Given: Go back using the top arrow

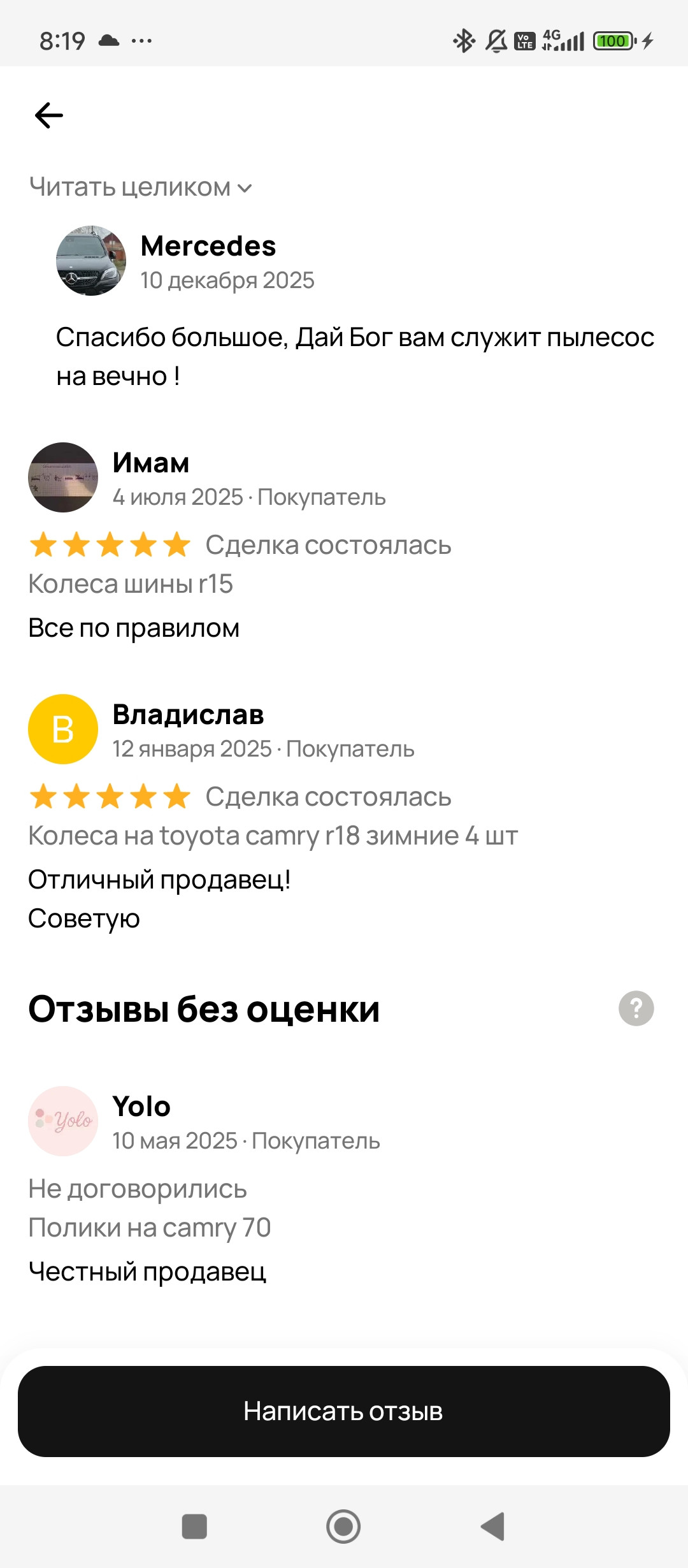Looking at the screenshot, I should pos(49,115).
